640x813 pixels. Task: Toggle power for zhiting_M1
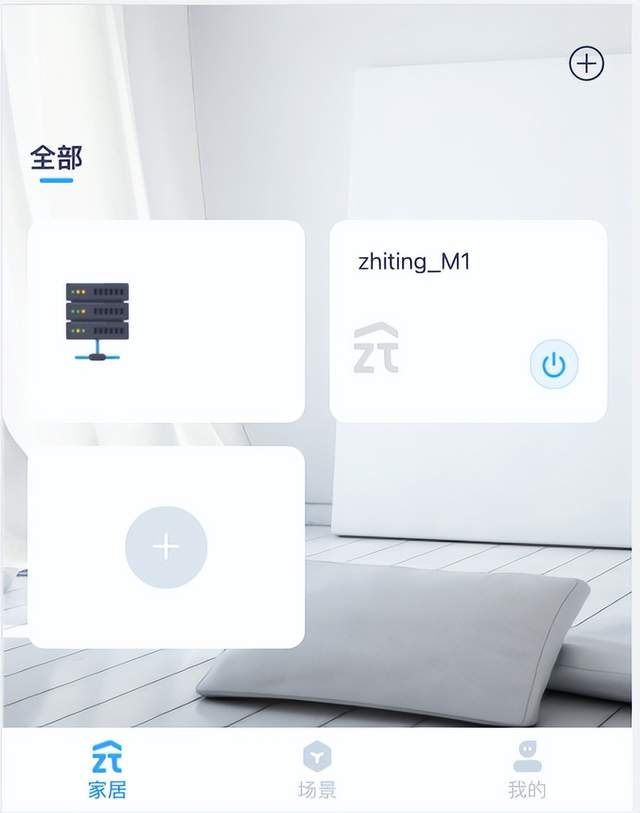(553, 365)
